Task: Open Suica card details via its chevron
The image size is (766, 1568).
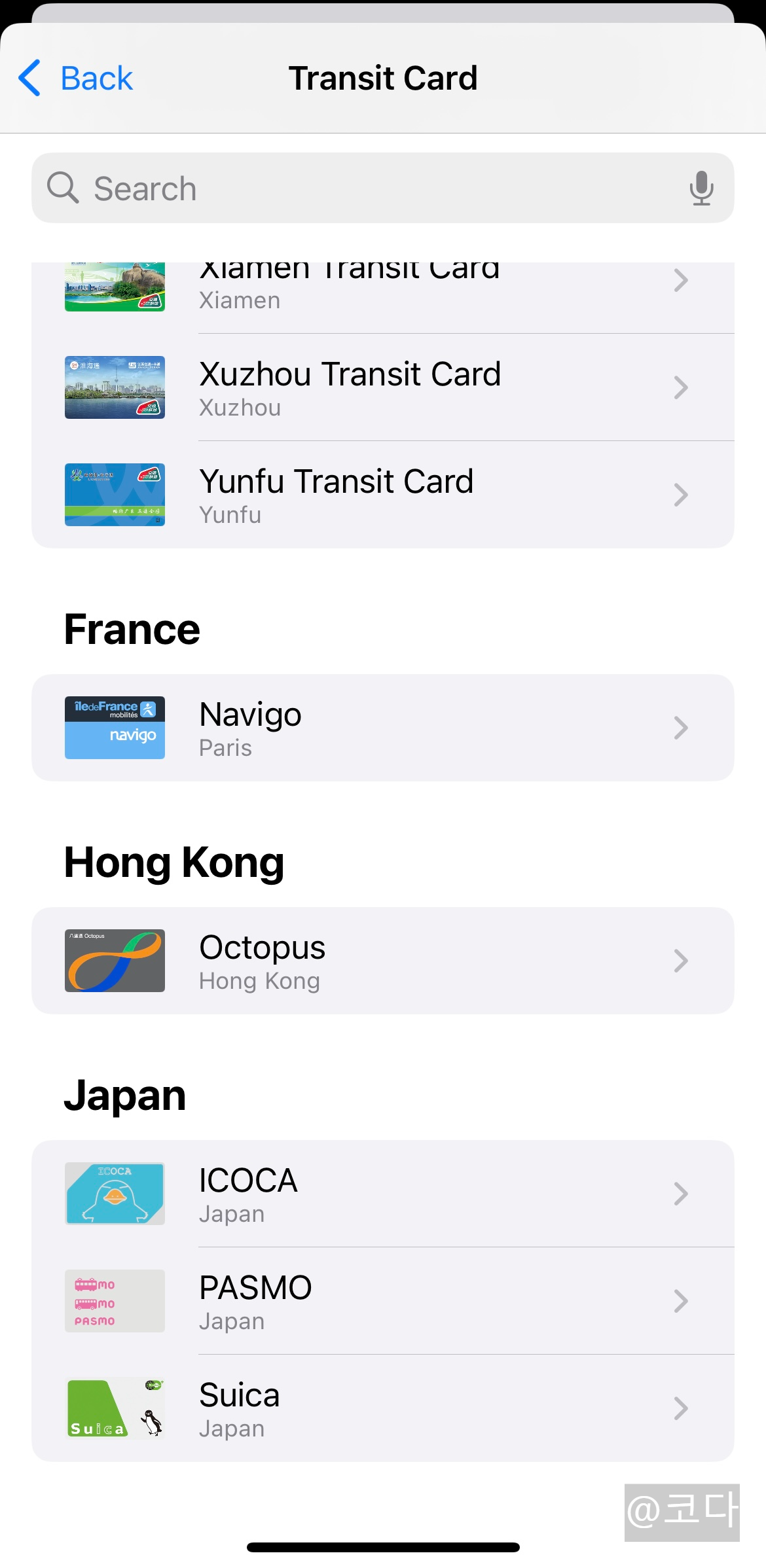Action: point(681,1408)
